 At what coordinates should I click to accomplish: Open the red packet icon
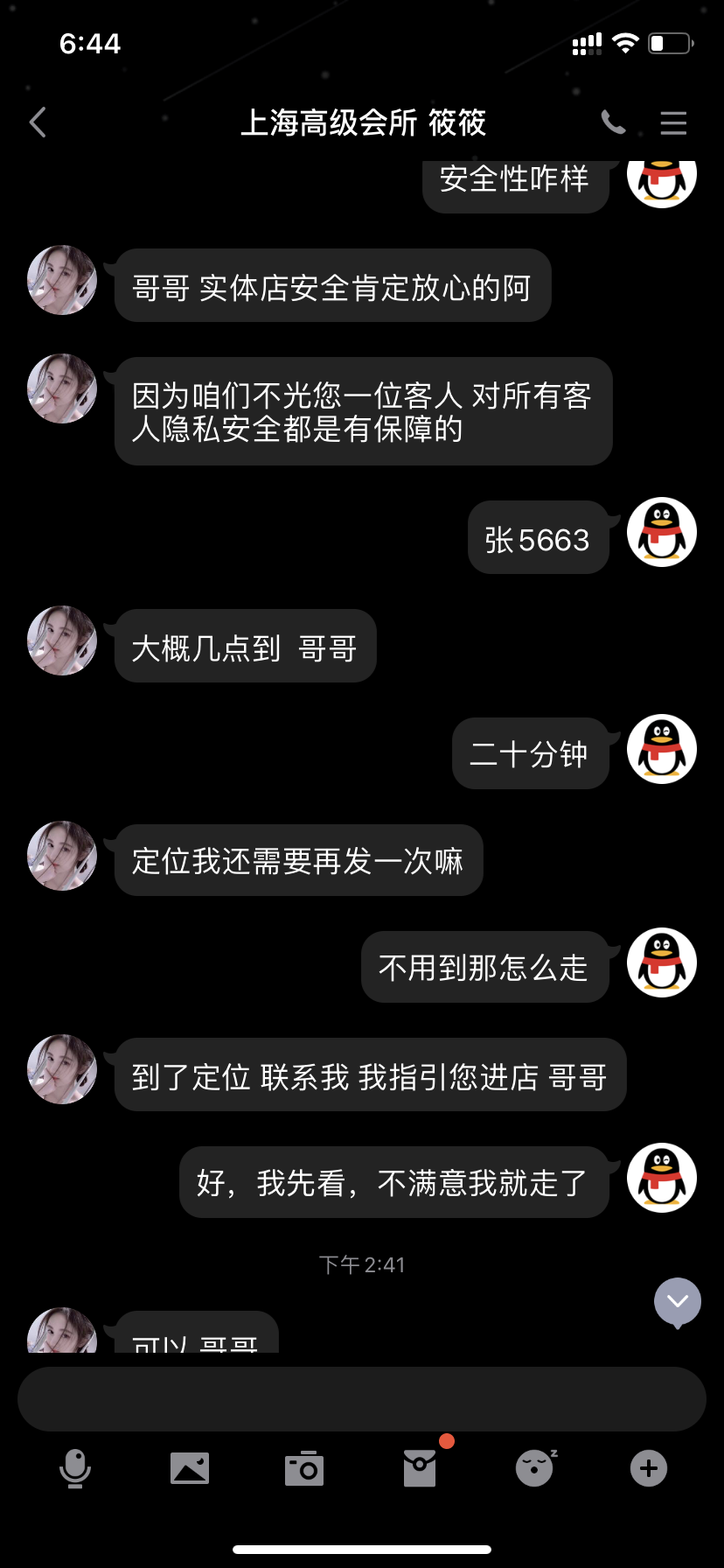(420, 1468)
